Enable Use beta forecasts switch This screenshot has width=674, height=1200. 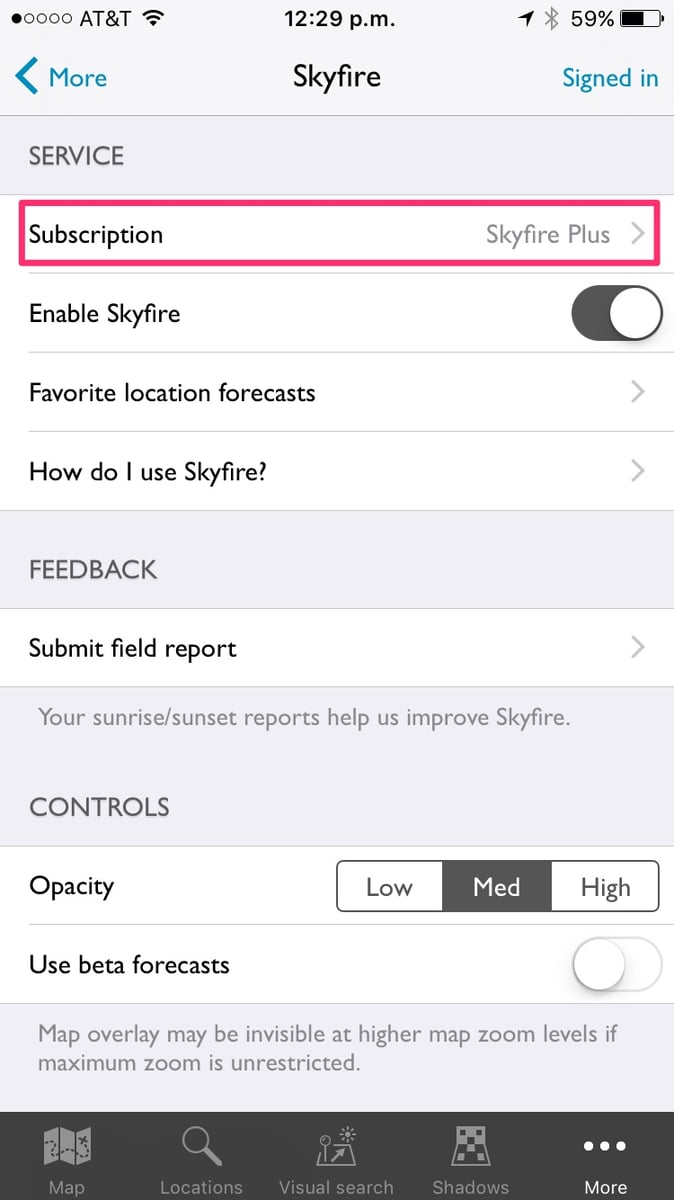pos(616,965)
